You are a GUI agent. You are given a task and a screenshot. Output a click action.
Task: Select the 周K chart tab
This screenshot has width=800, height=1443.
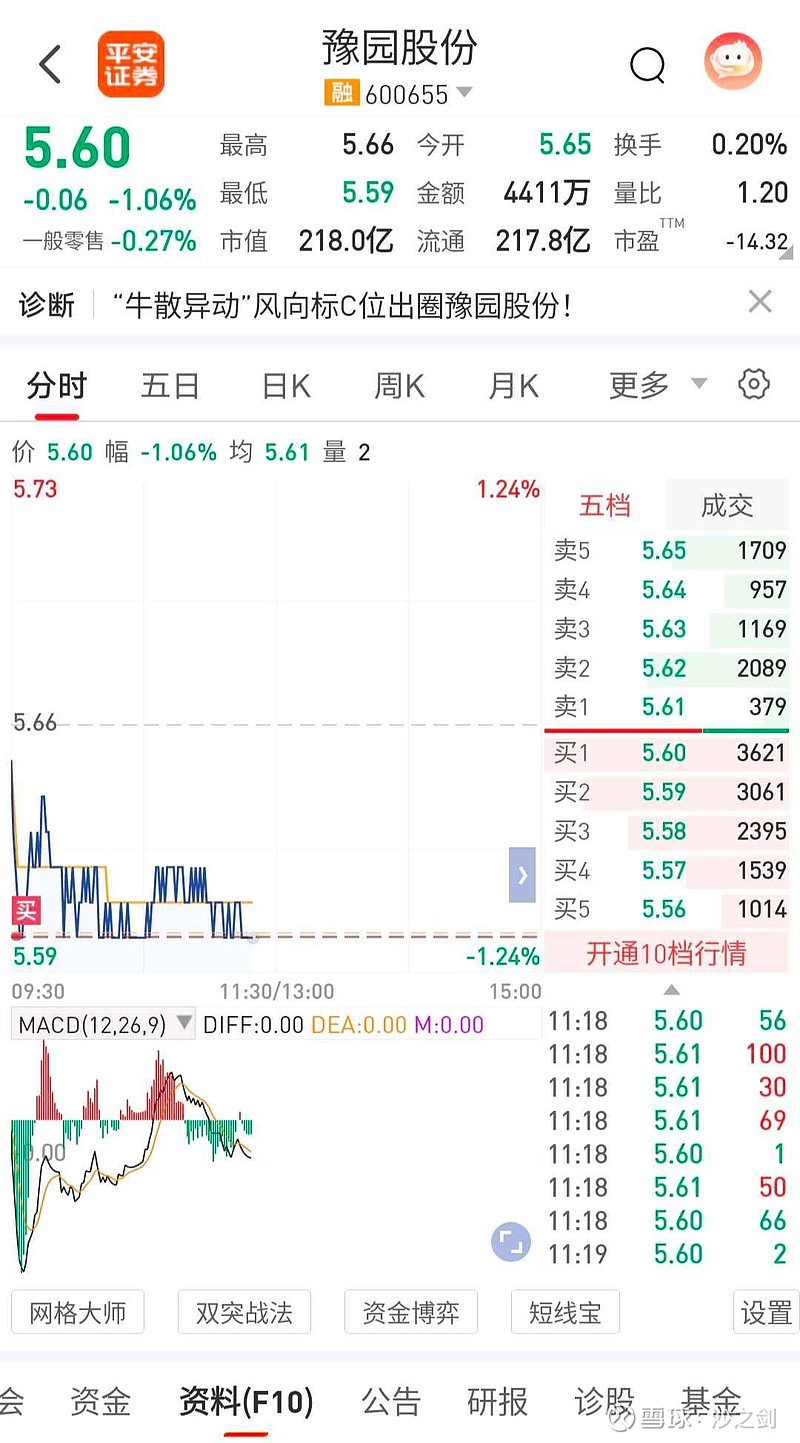tap(399, 385)
